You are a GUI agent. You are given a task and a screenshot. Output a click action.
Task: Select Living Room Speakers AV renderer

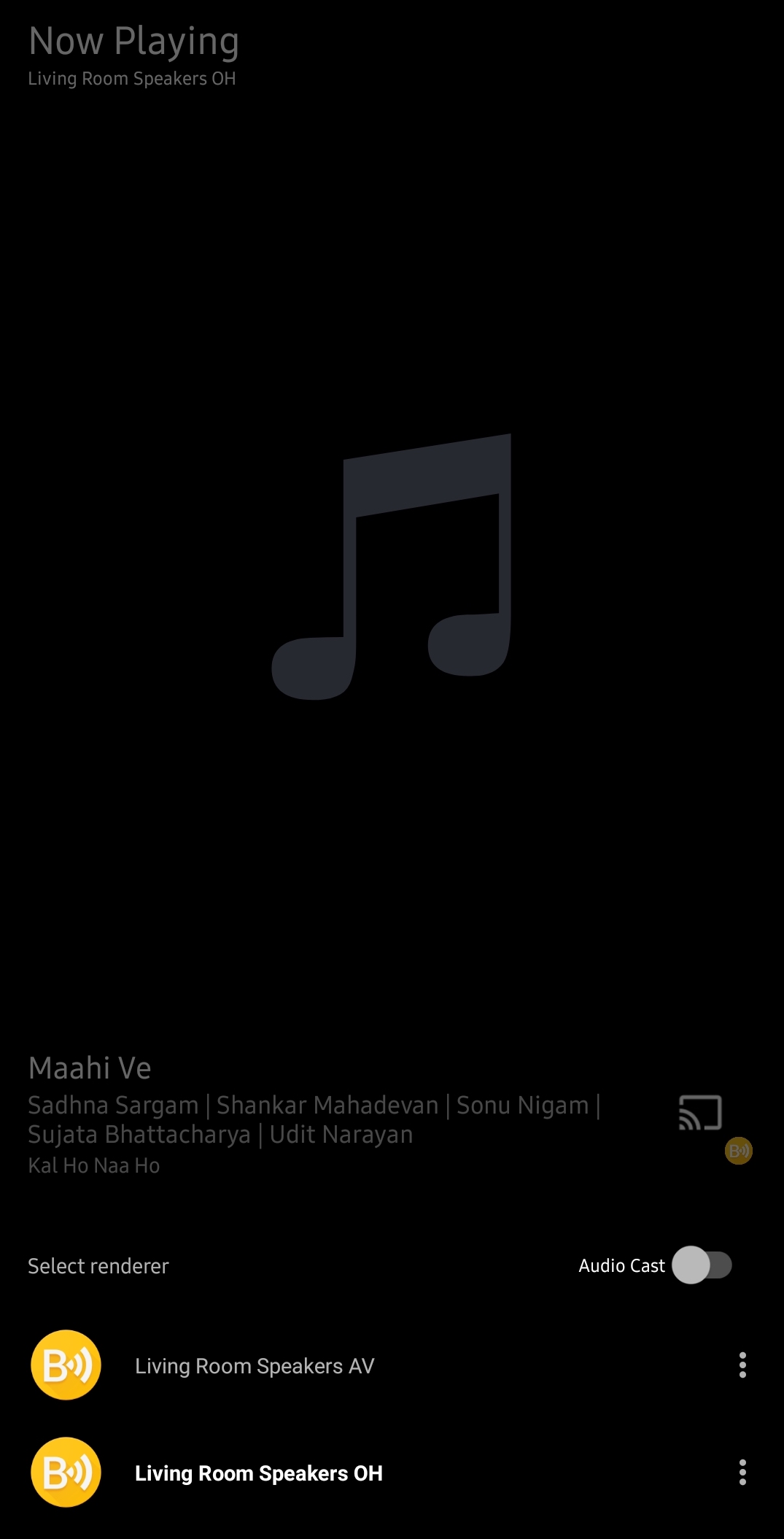[254, 1365]
